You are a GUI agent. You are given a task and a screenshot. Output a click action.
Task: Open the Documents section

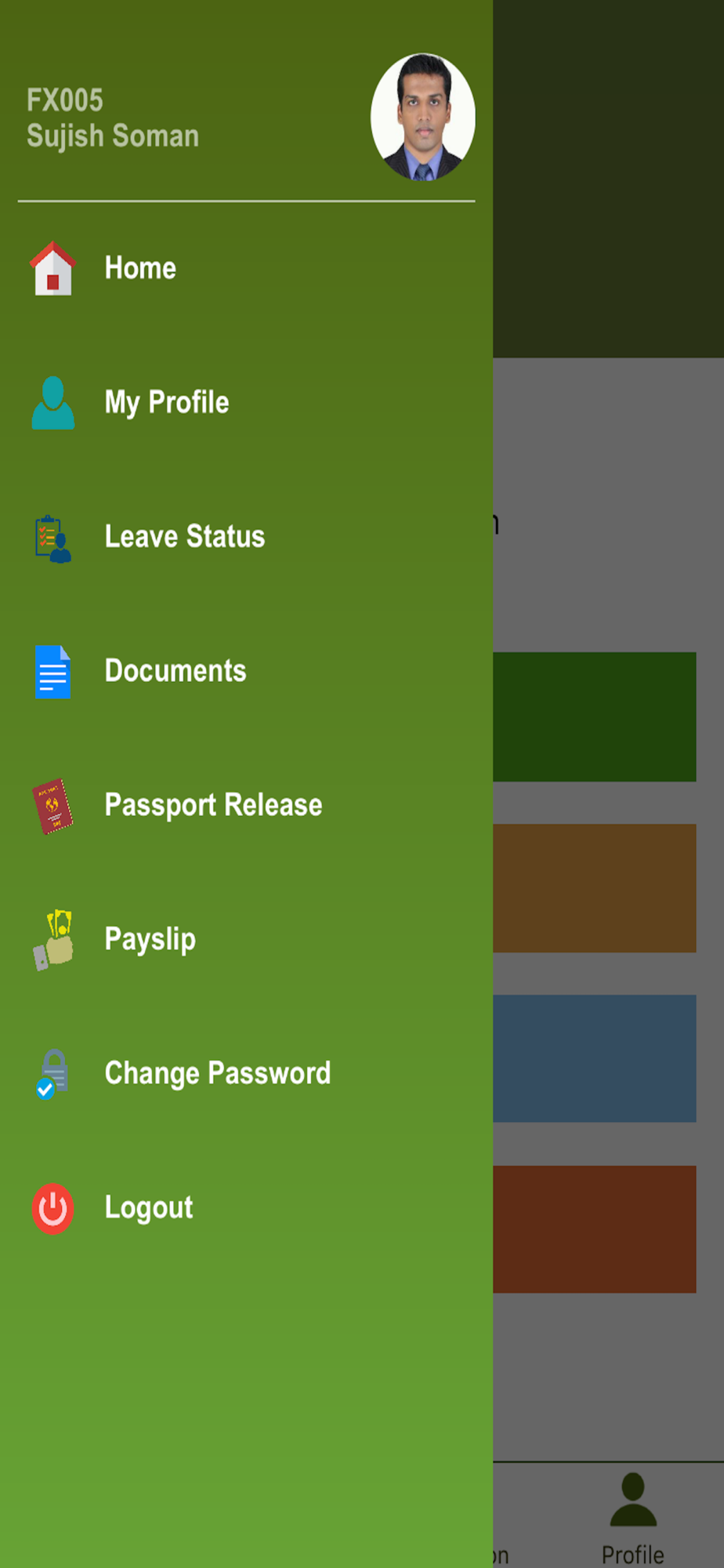(176, 671)
